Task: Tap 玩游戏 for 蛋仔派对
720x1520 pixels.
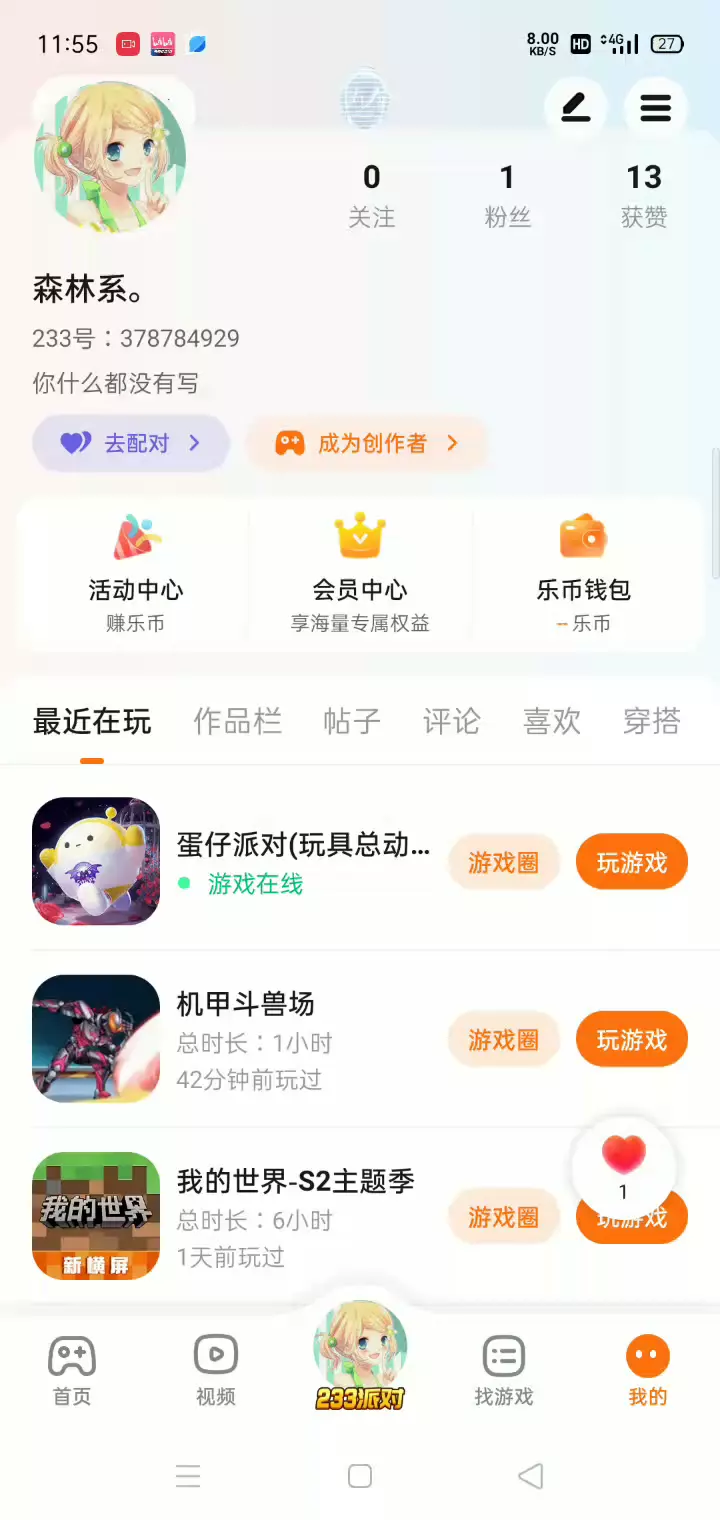Action: [632, 862]
